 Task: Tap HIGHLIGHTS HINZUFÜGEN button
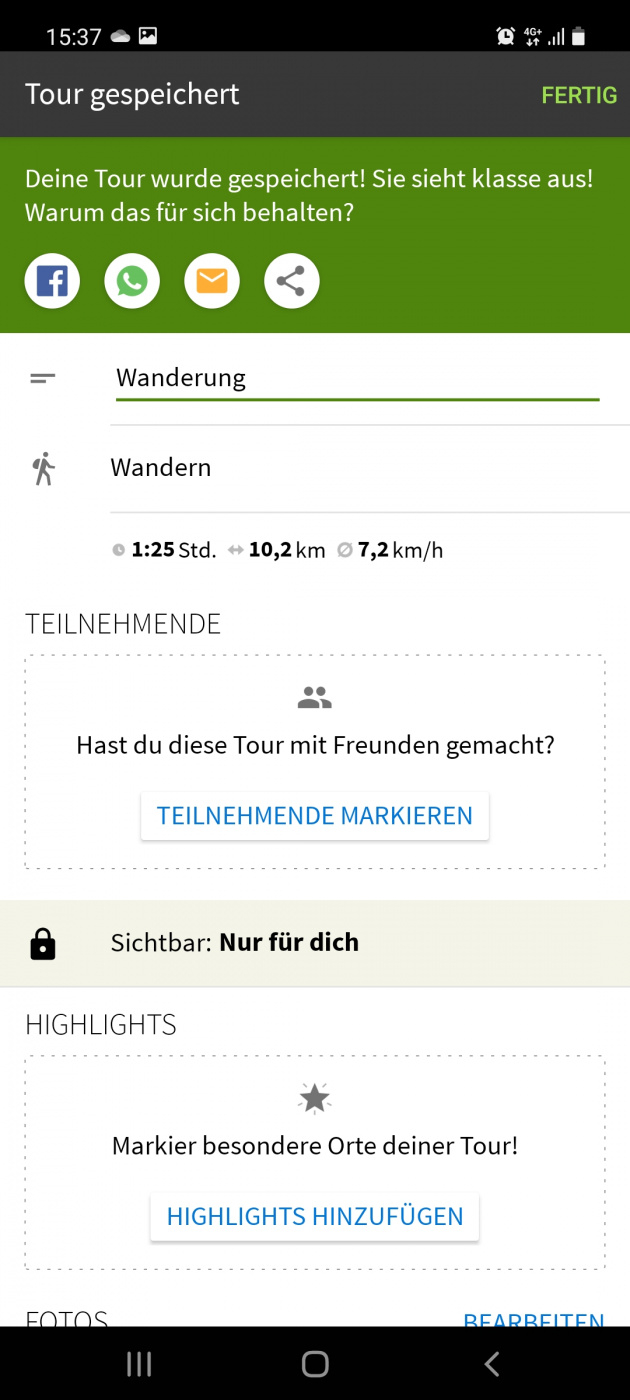(315, 1217)
